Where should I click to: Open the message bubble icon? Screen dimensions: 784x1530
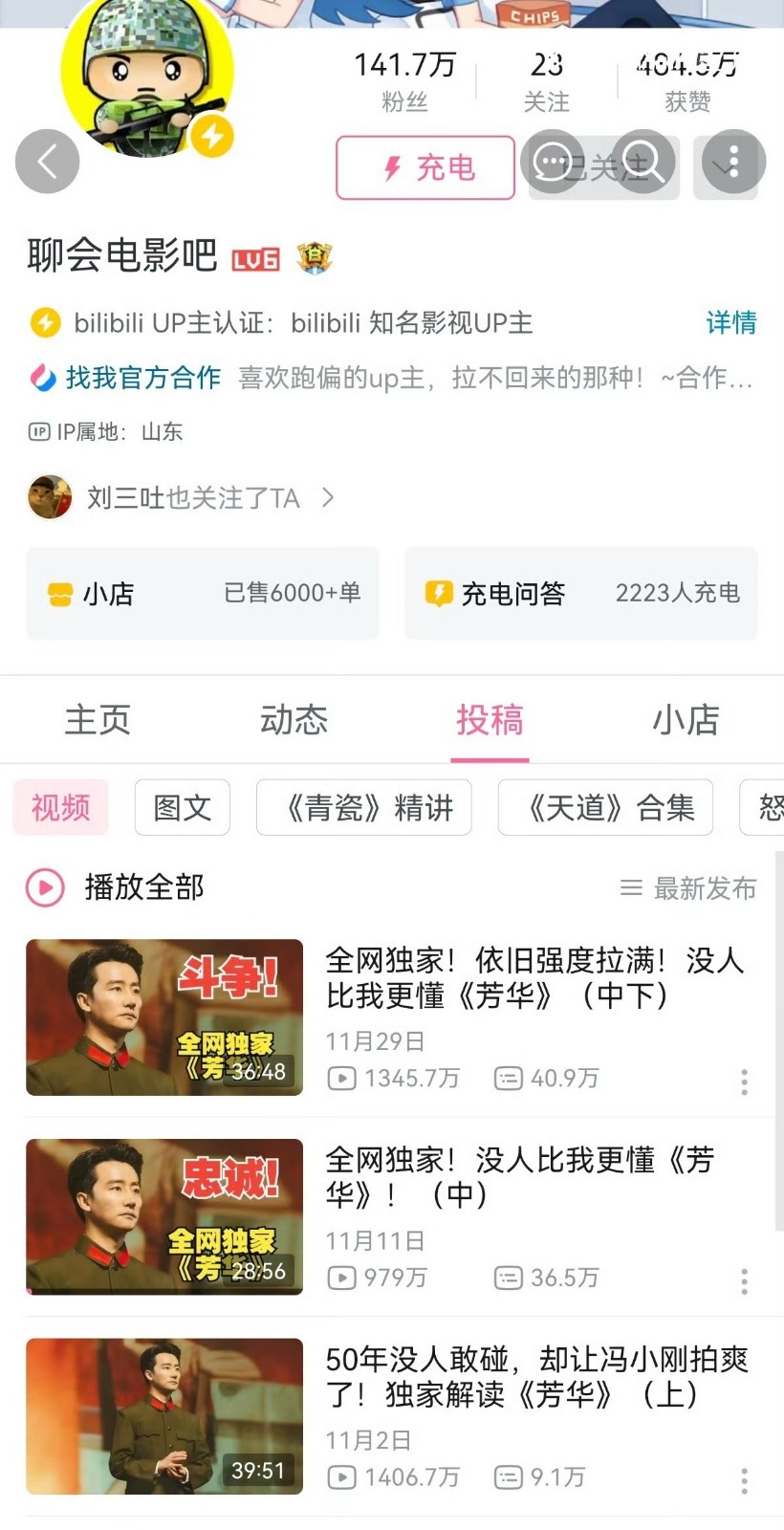click(x=553, y=161)
